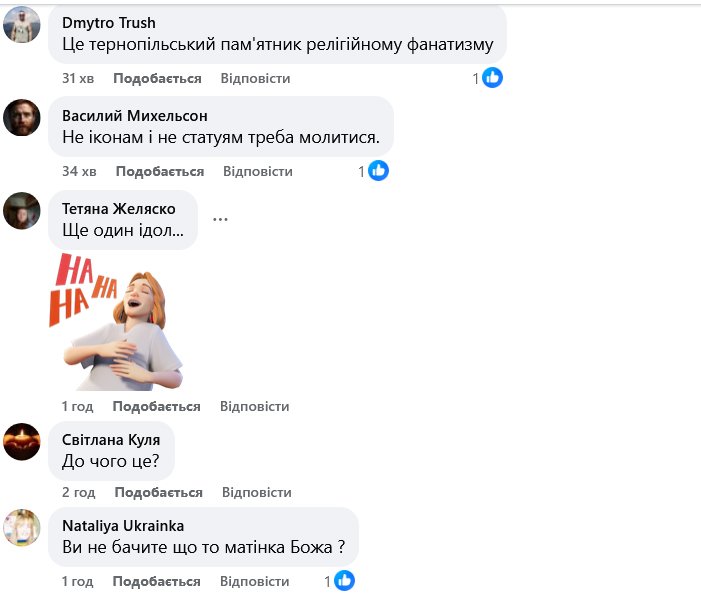Viewport: 701px width, 601px height.
Task: Reply to Тетяна Желяско's comment
Action: coord(254,406)
